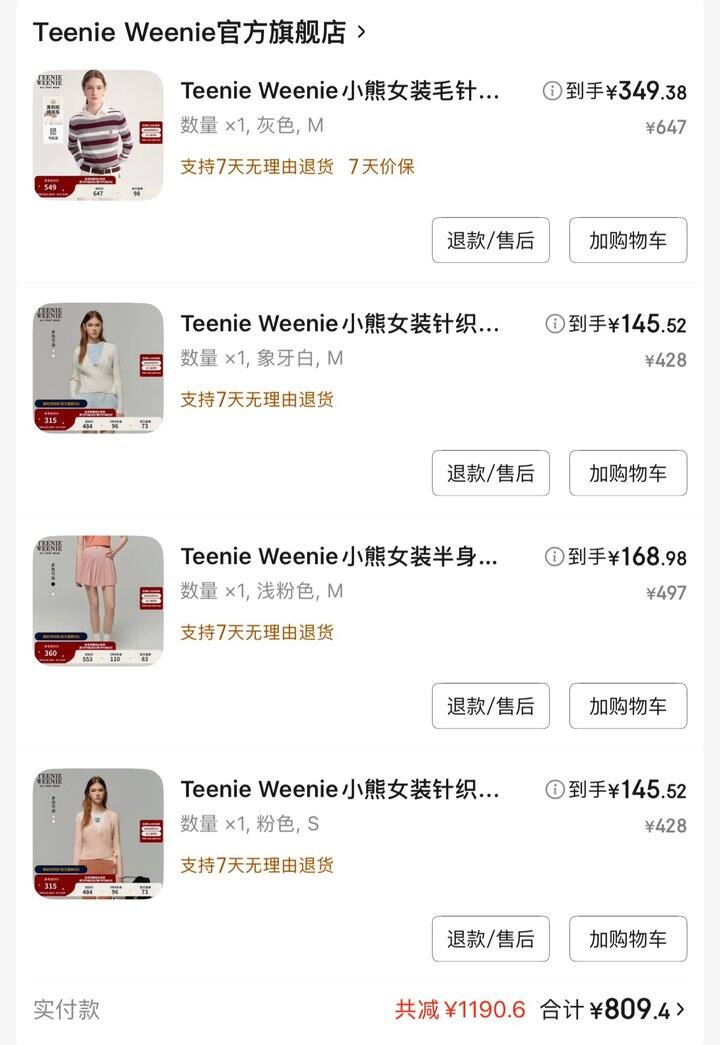Viewport: 720px width, 1045px height.
Task: Tap 退款/售后 for the 浅粉色 skirt
Action: click(490, 706)
